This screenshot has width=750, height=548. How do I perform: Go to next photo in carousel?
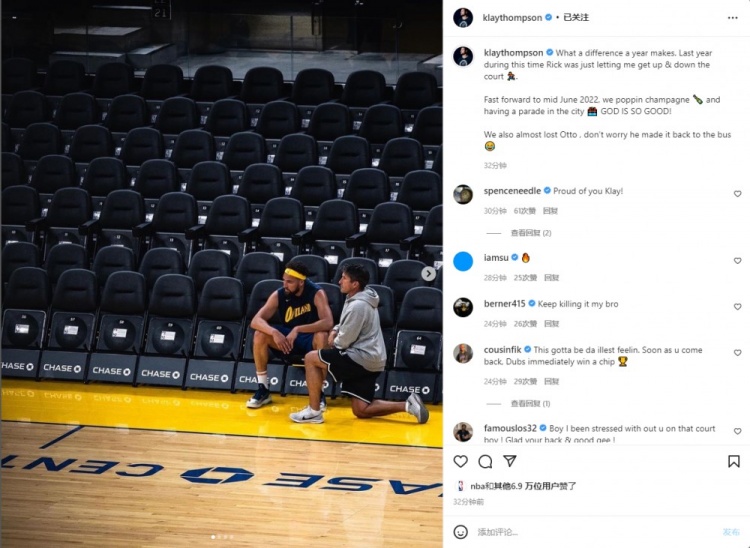(x=428, y=273)
